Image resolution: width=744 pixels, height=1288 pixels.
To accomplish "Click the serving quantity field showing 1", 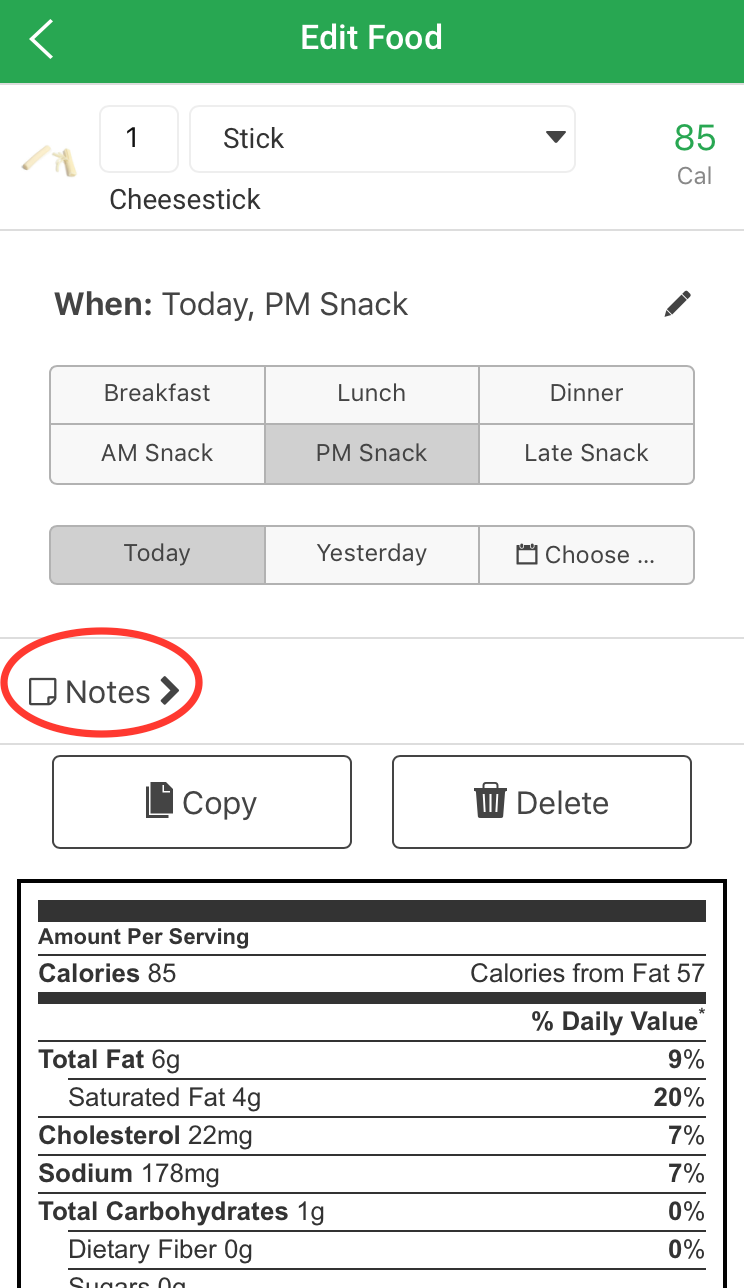I will point(138,138).
